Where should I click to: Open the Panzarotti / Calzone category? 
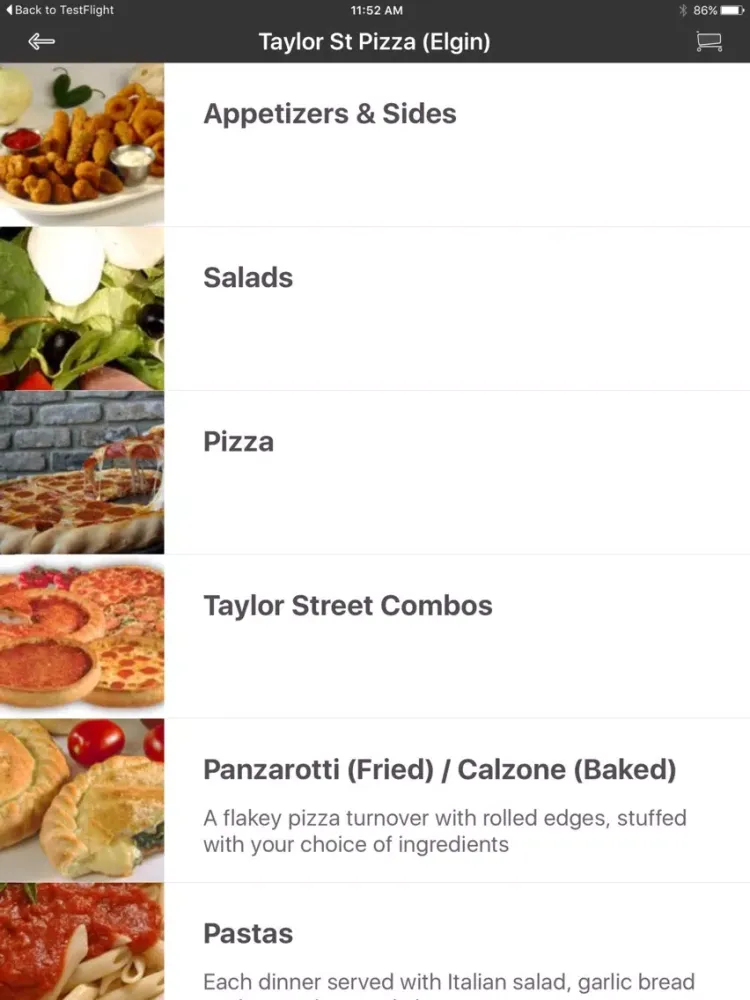click(440, 769)
